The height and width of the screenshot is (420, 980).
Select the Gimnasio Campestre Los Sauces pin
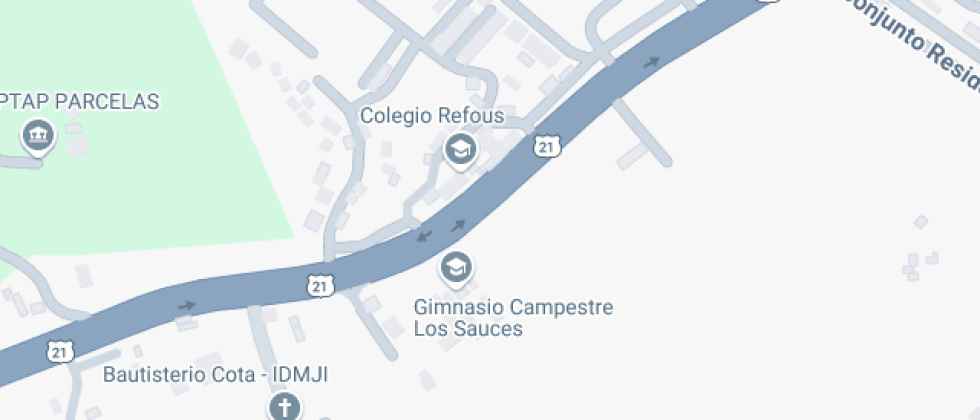456,267
